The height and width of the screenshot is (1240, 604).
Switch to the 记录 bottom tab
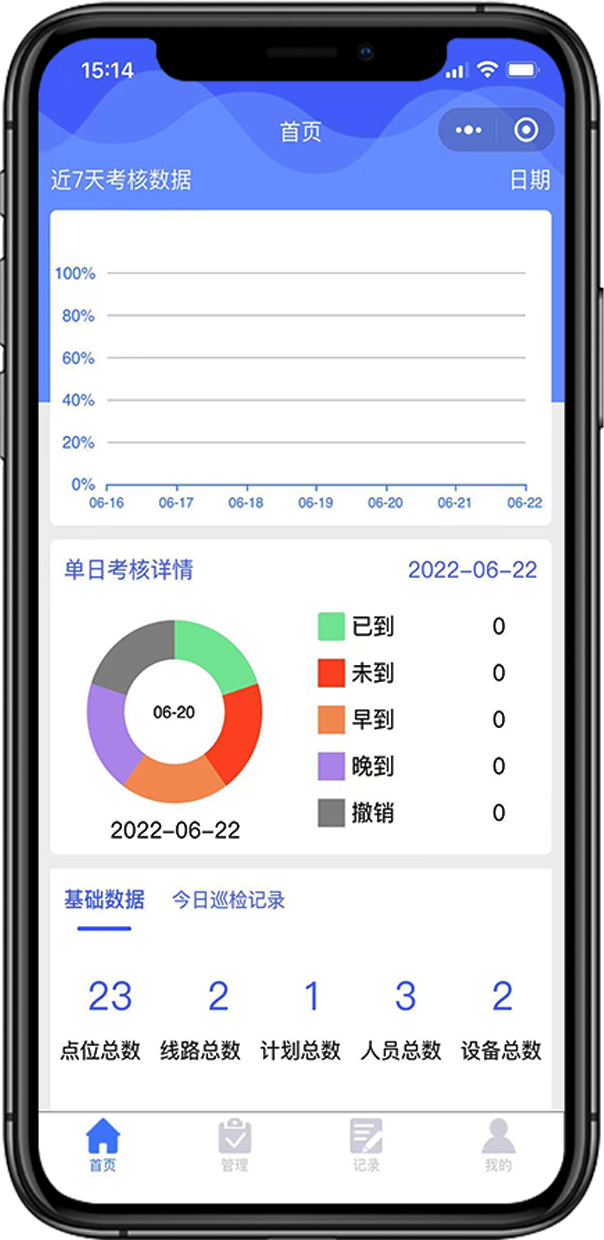click(x=366, y=1145)
